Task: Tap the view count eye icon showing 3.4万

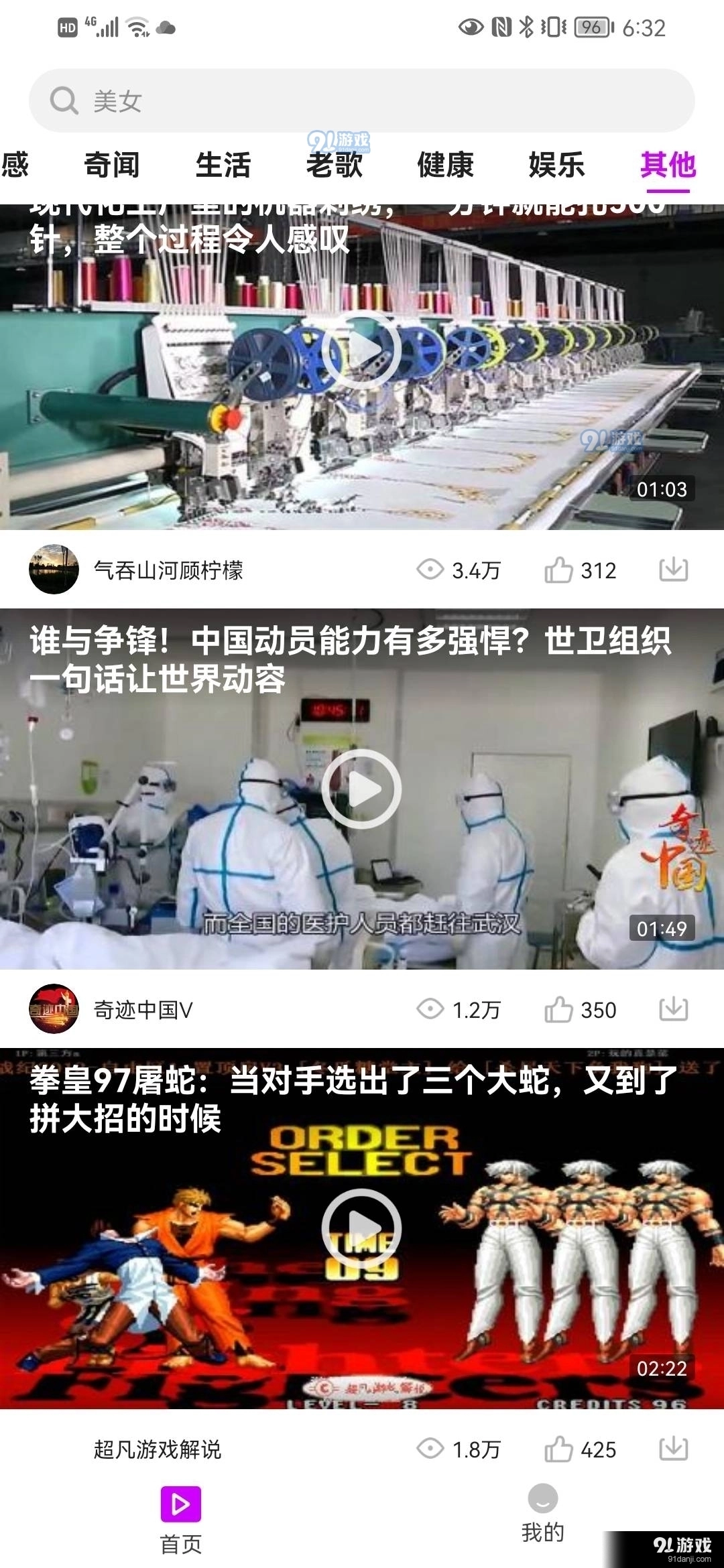Action: click(x=429, y=570)
